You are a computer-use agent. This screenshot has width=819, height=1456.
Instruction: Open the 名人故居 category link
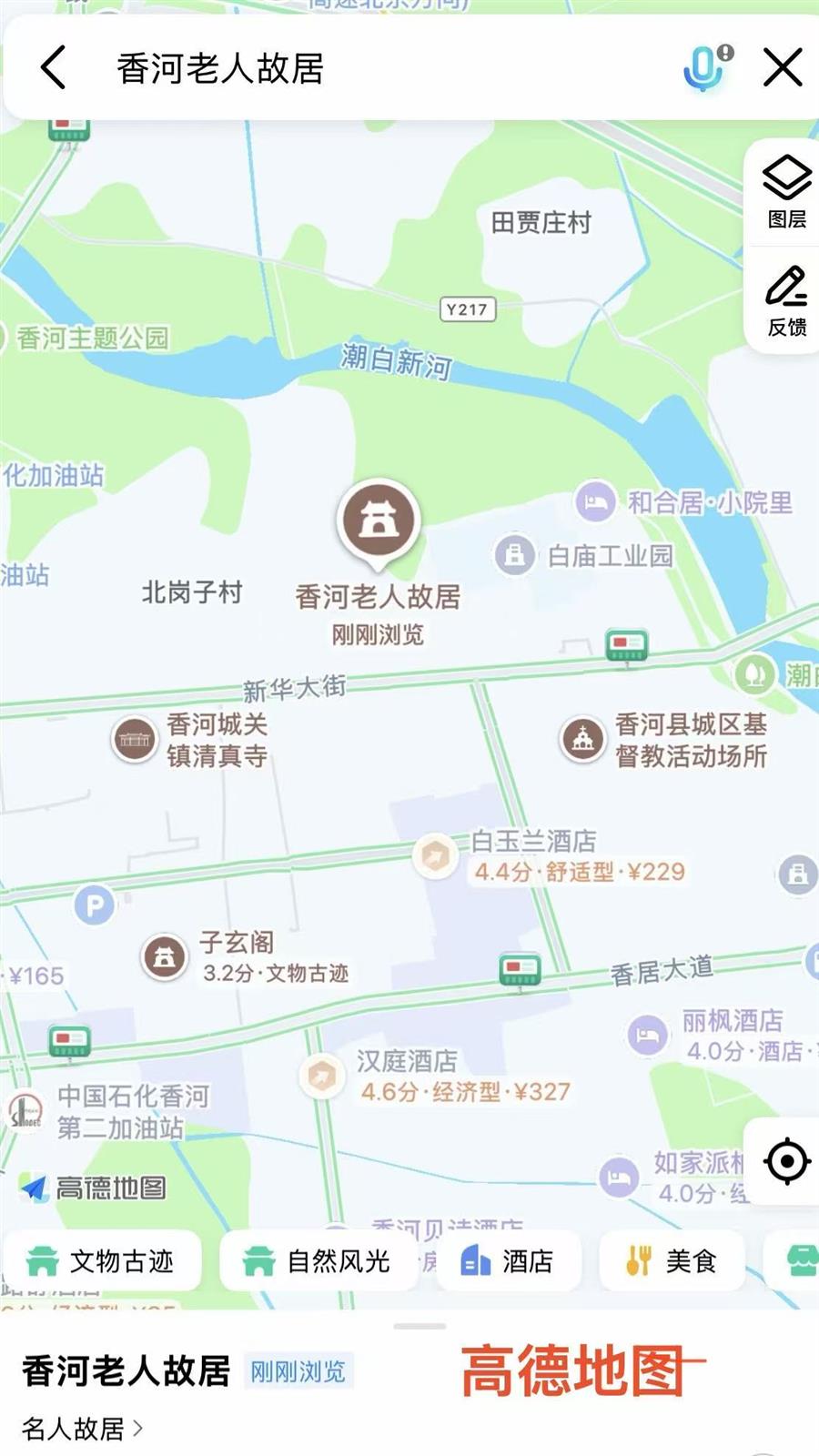click(x=82, y=1429)
